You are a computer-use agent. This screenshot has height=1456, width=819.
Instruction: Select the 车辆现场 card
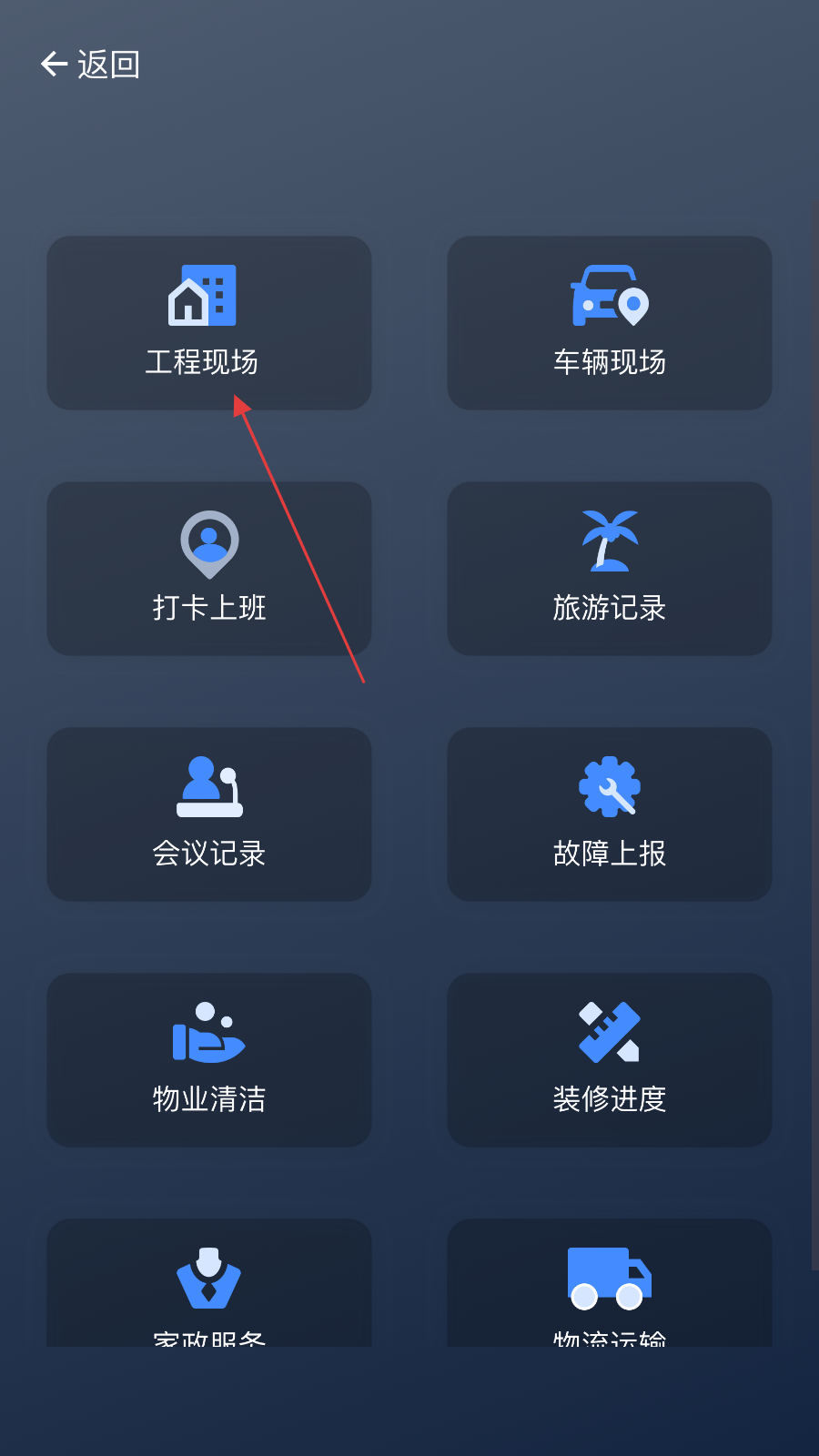610,323
